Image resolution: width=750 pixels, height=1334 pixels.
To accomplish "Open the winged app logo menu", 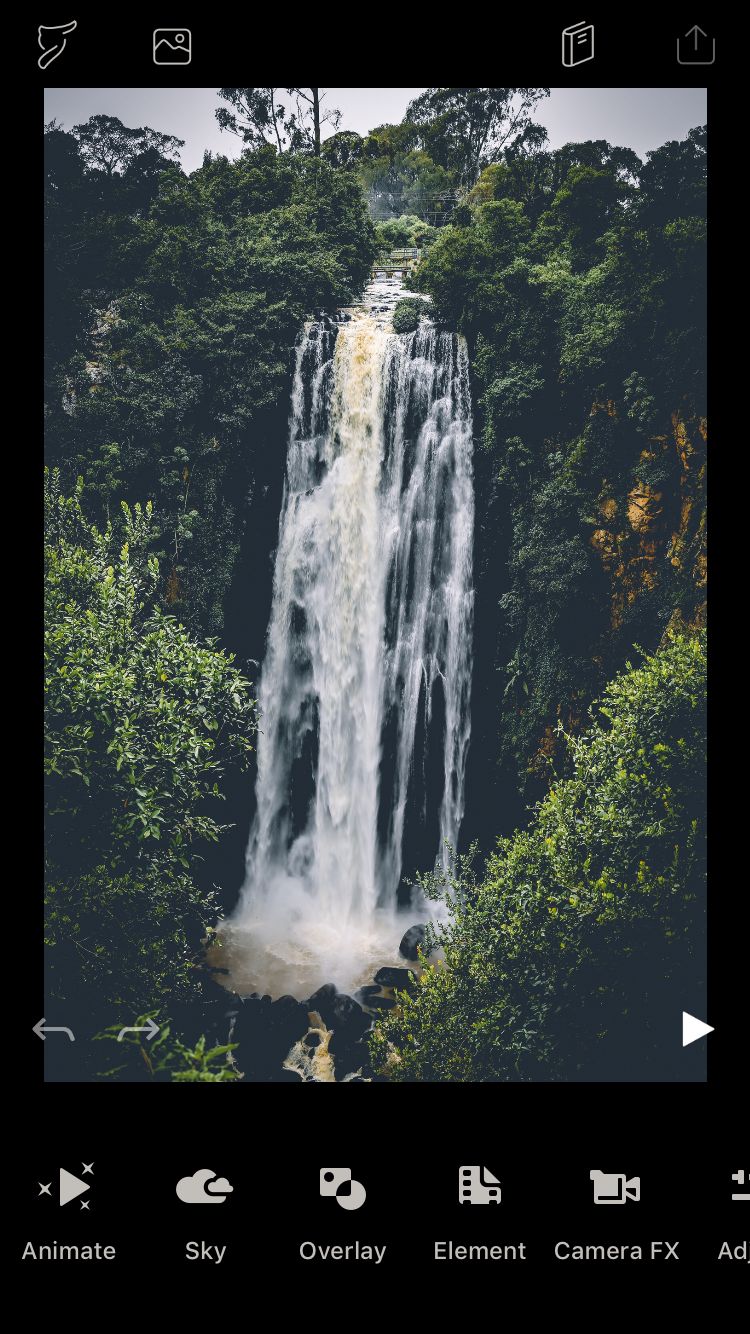I will coord(57,45).
